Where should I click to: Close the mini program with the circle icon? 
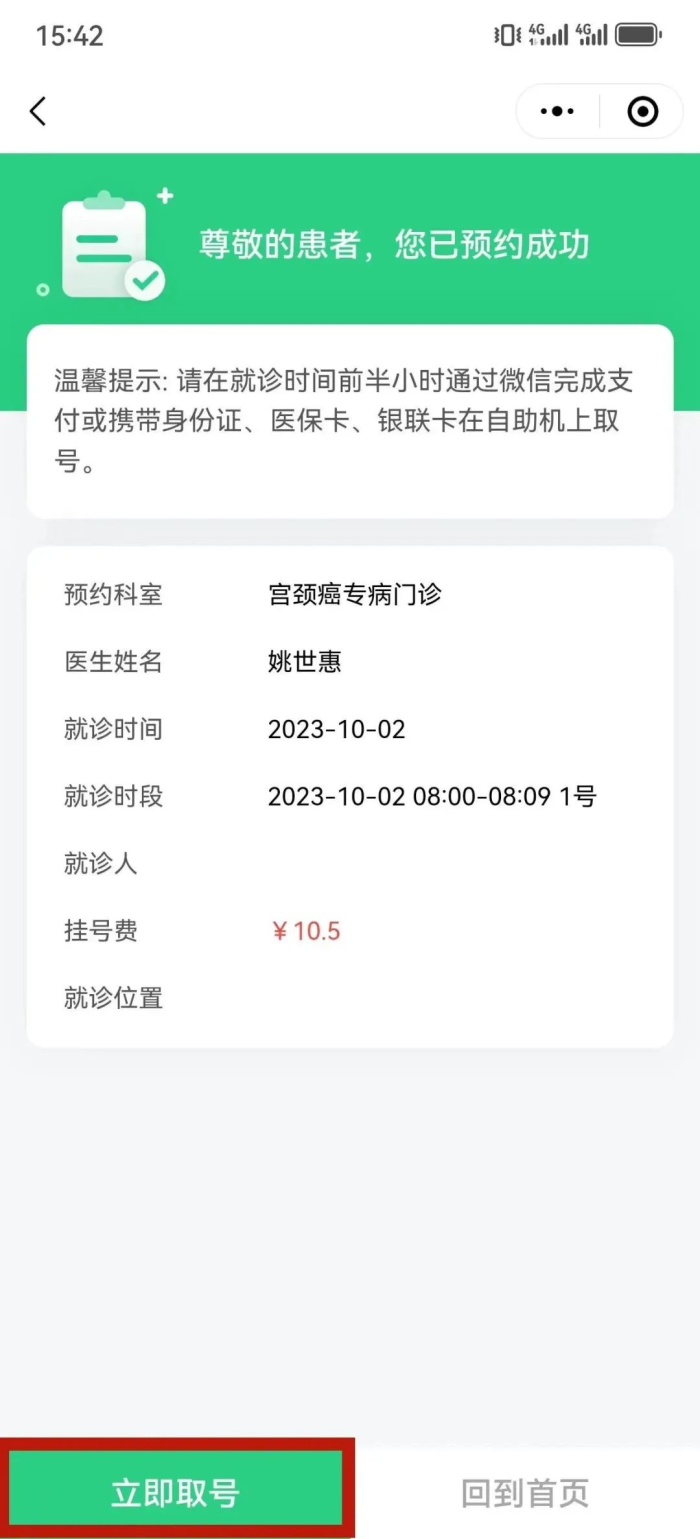click(x=642, y=111)
